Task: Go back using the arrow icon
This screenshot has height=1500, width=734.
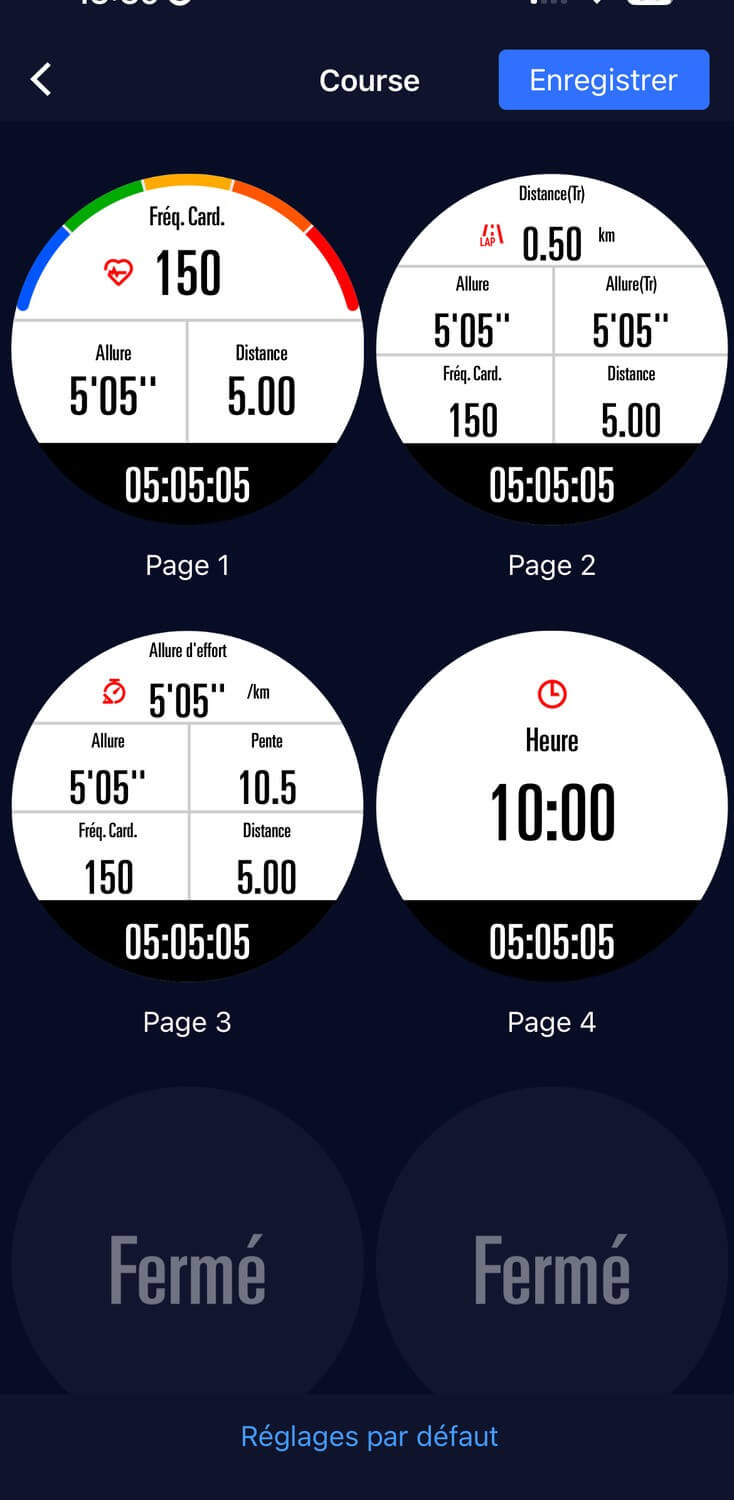Action: click(41, 80)
